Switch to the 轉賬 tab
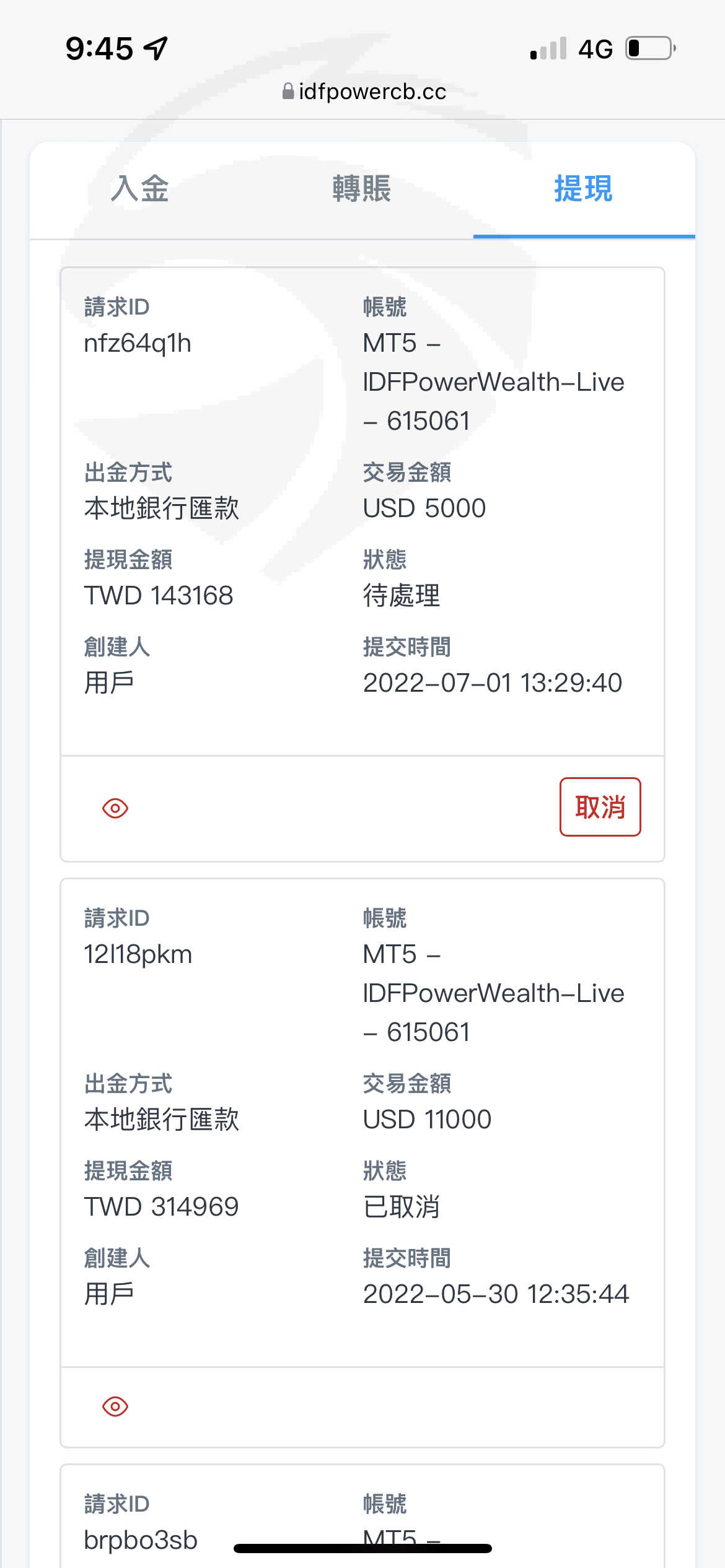The image size is (725, 1568). coord(362,189)
